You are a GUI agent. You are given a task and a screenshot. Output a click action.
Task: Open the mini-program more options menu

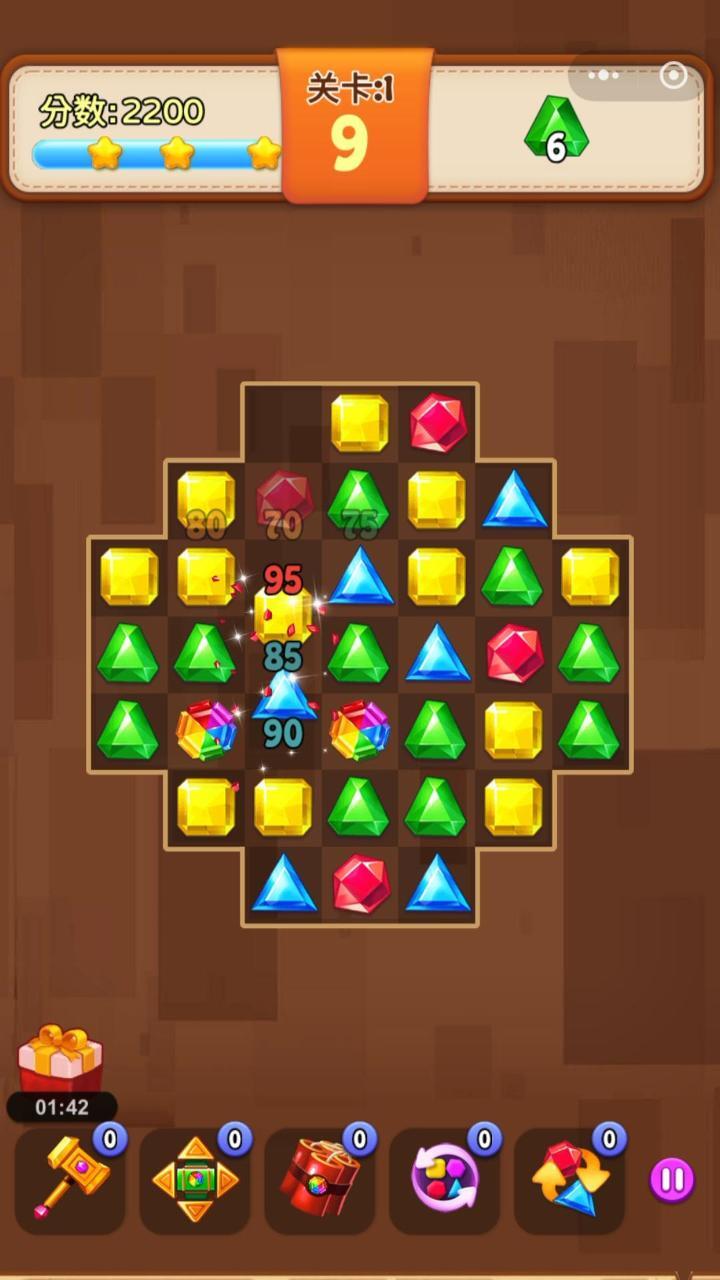[x=604, y=76]
